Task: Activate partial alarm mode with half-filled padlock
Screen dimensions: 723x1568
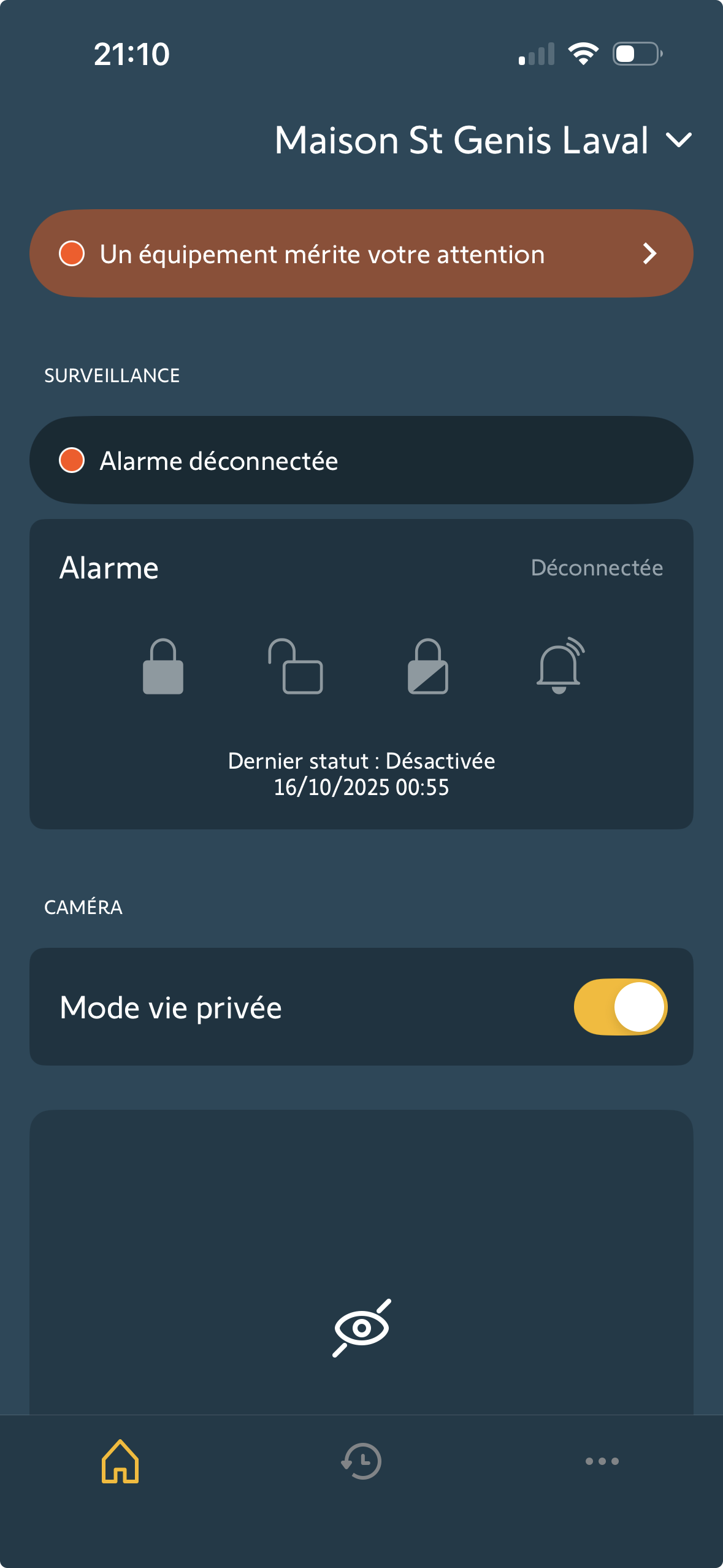Action: point(428,667)
